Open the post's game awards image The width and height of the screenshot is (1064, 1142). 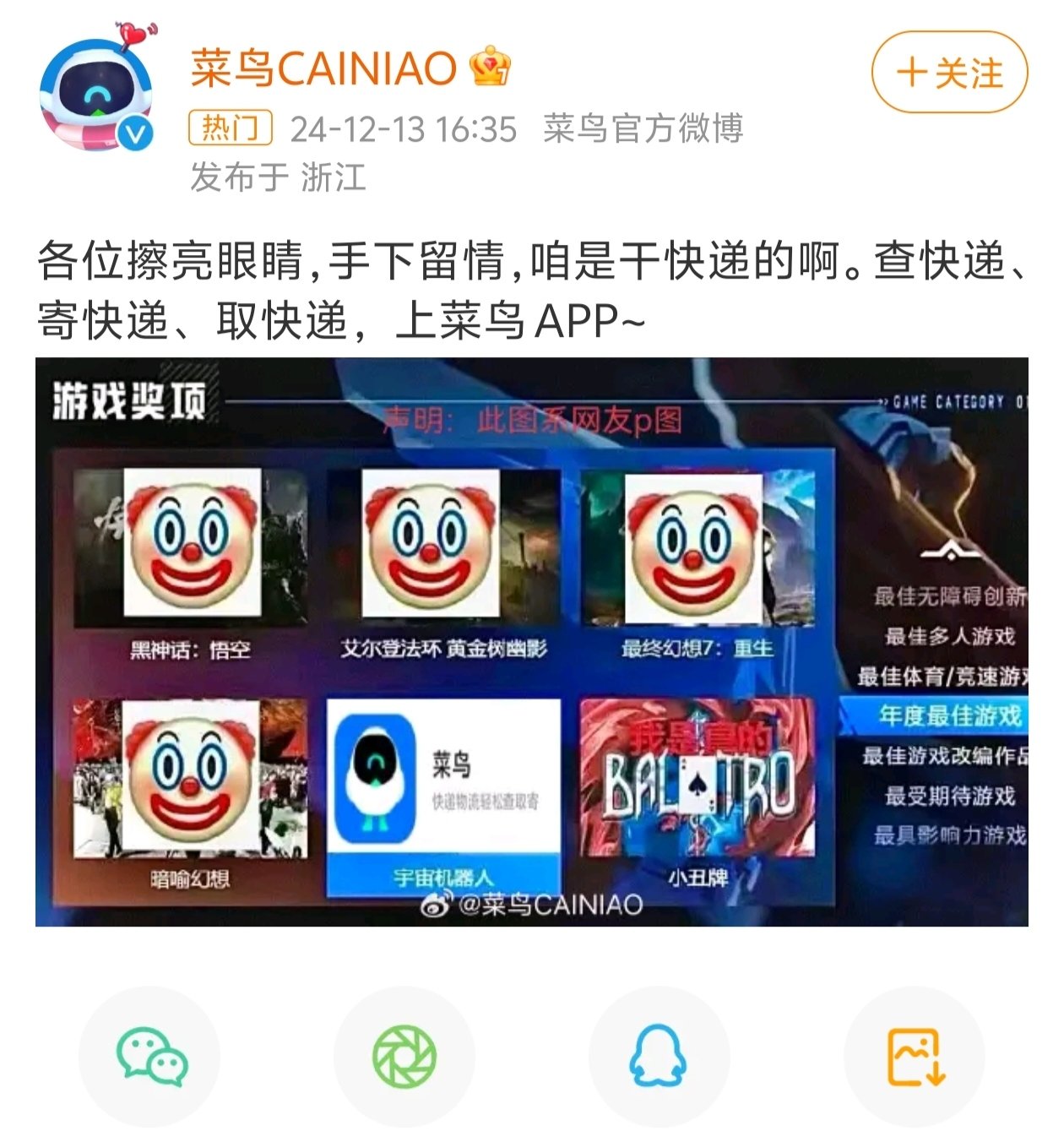[x=531, y=641]
